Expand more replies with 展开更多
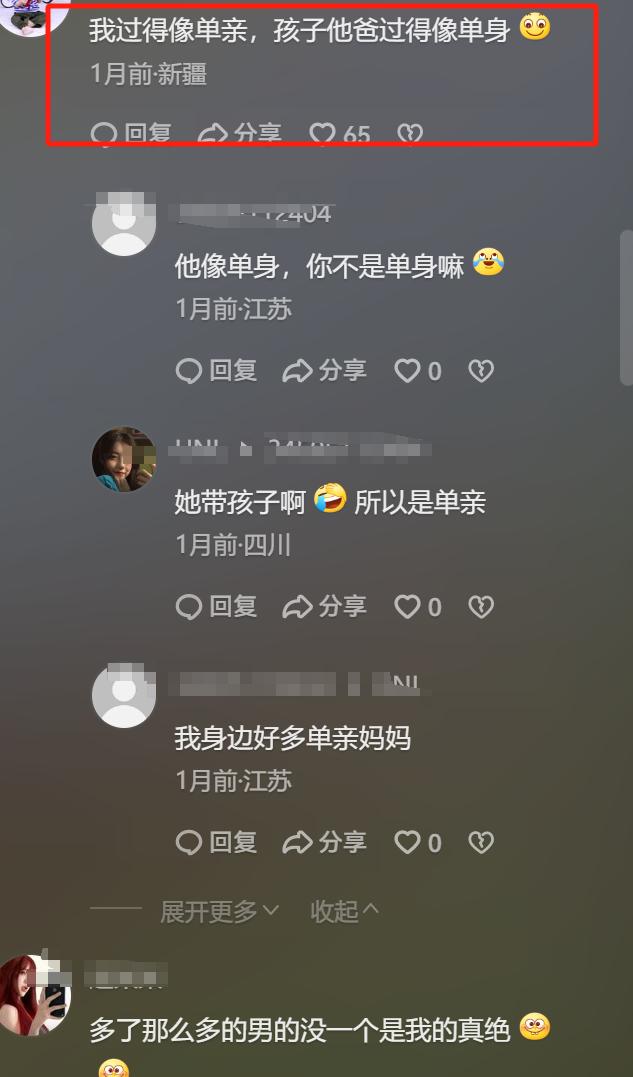The image size is (633, 1077). (219, 911)
